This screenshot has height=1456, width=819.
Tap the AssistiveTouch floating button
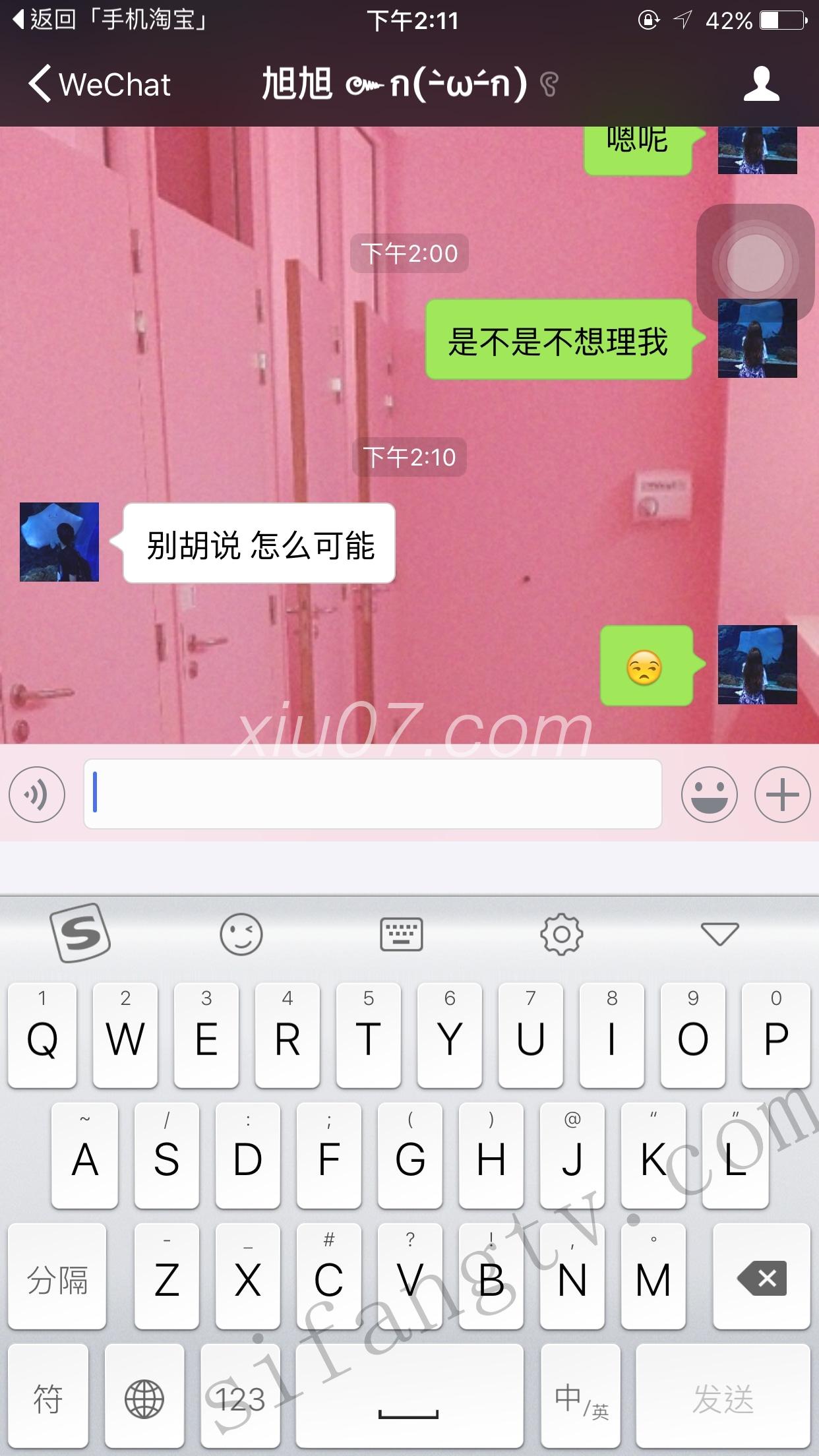(x=755, y=262)
